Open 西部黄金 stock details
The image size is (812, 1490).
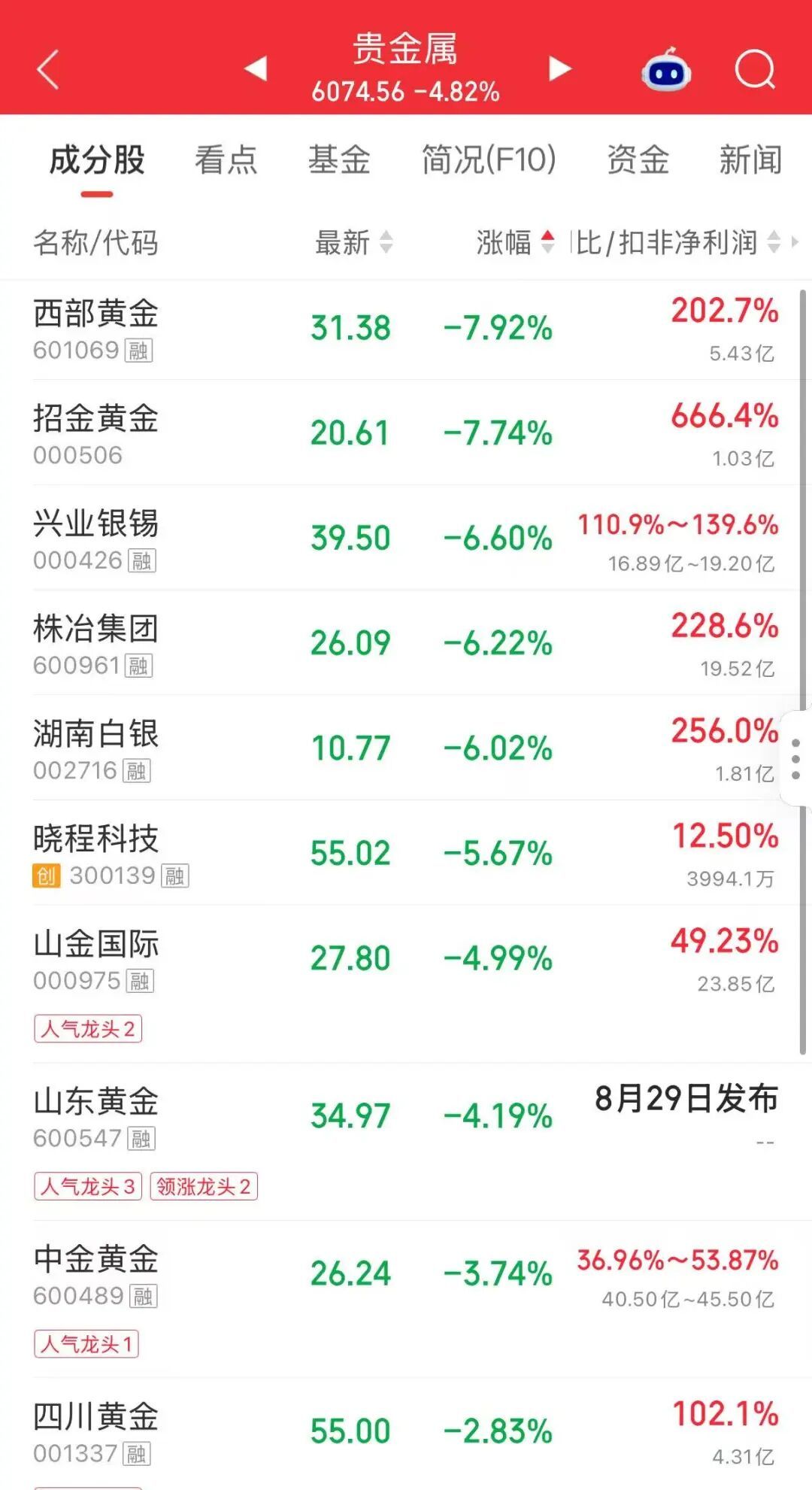[x=406, y=329]
